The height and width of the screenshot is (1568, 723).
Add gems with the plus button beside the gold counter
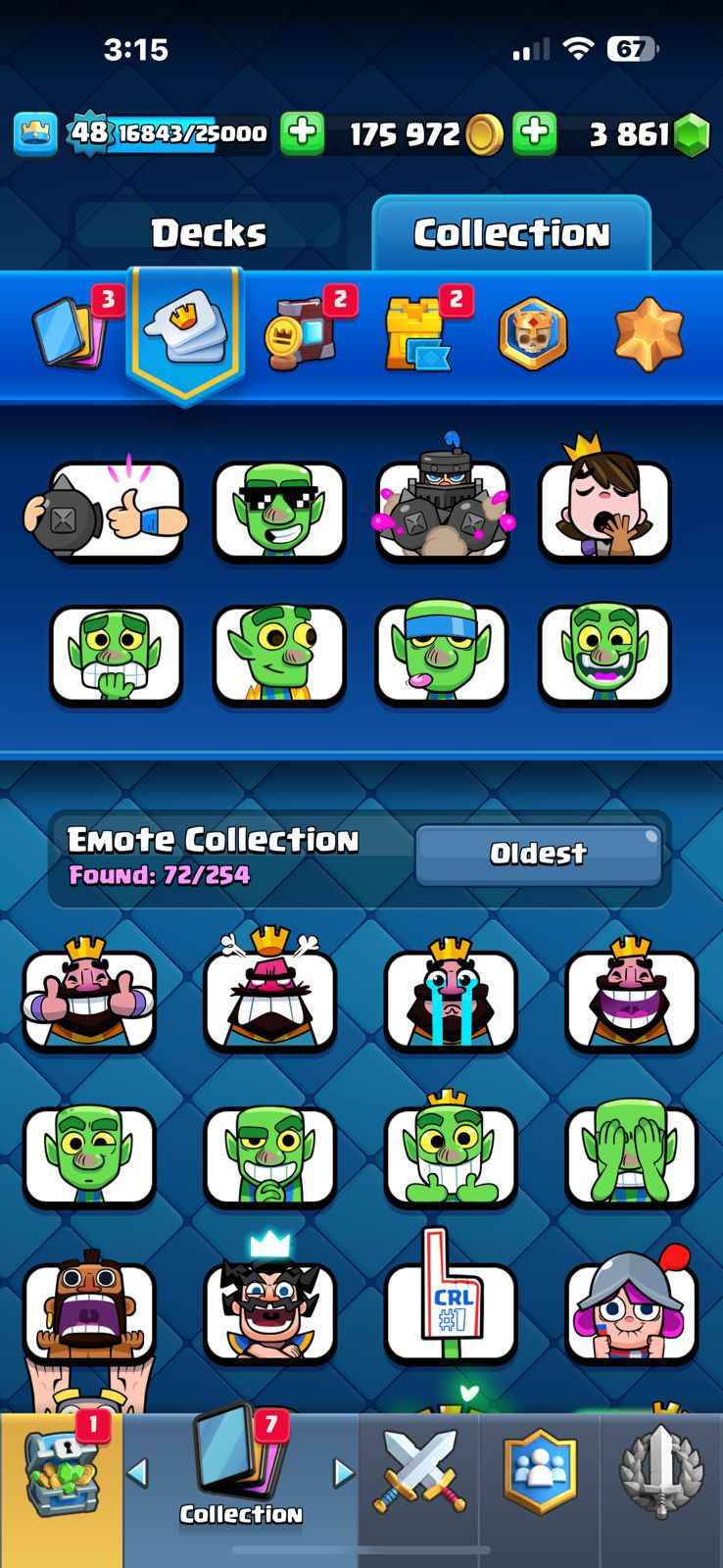coord(535,133)
